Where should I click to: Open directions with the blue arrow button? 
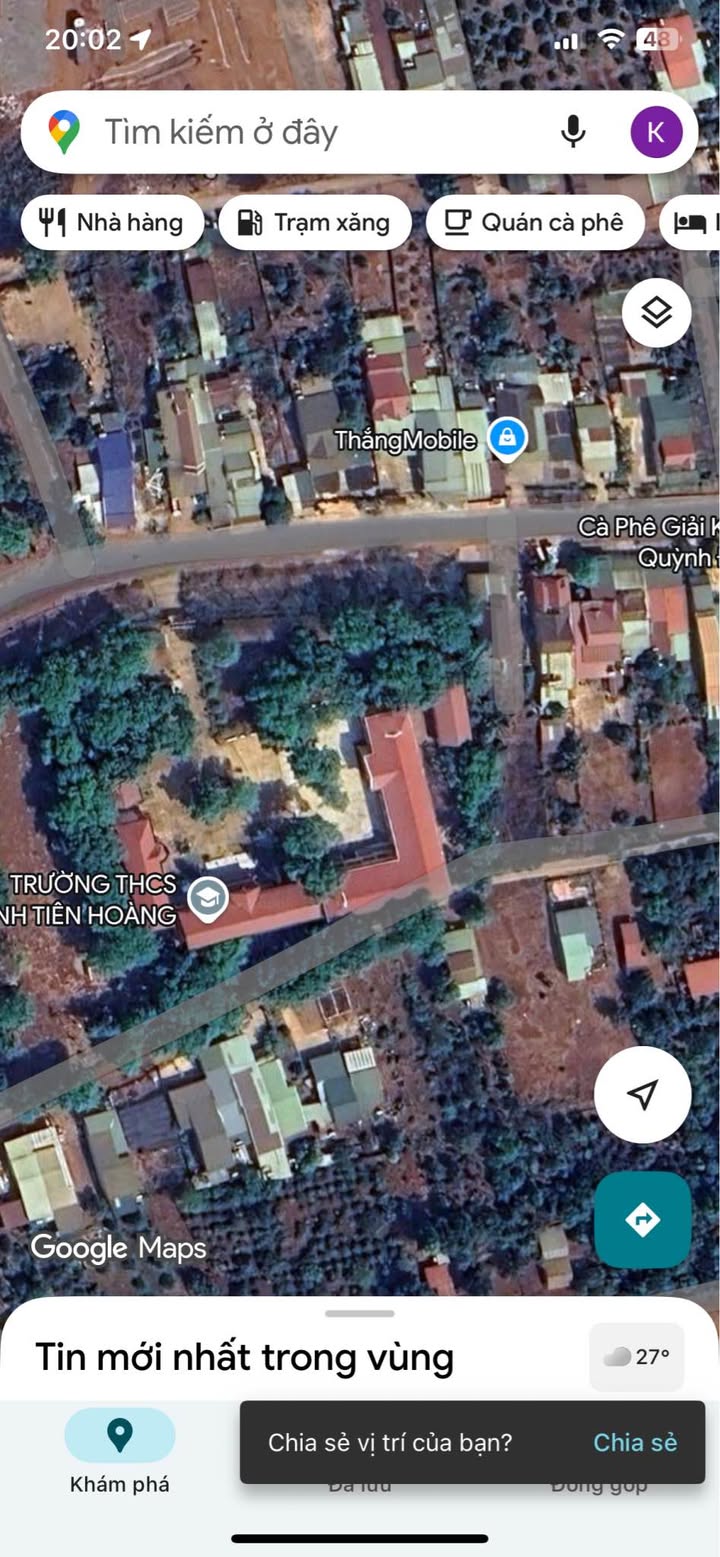tap(642, 1219)
